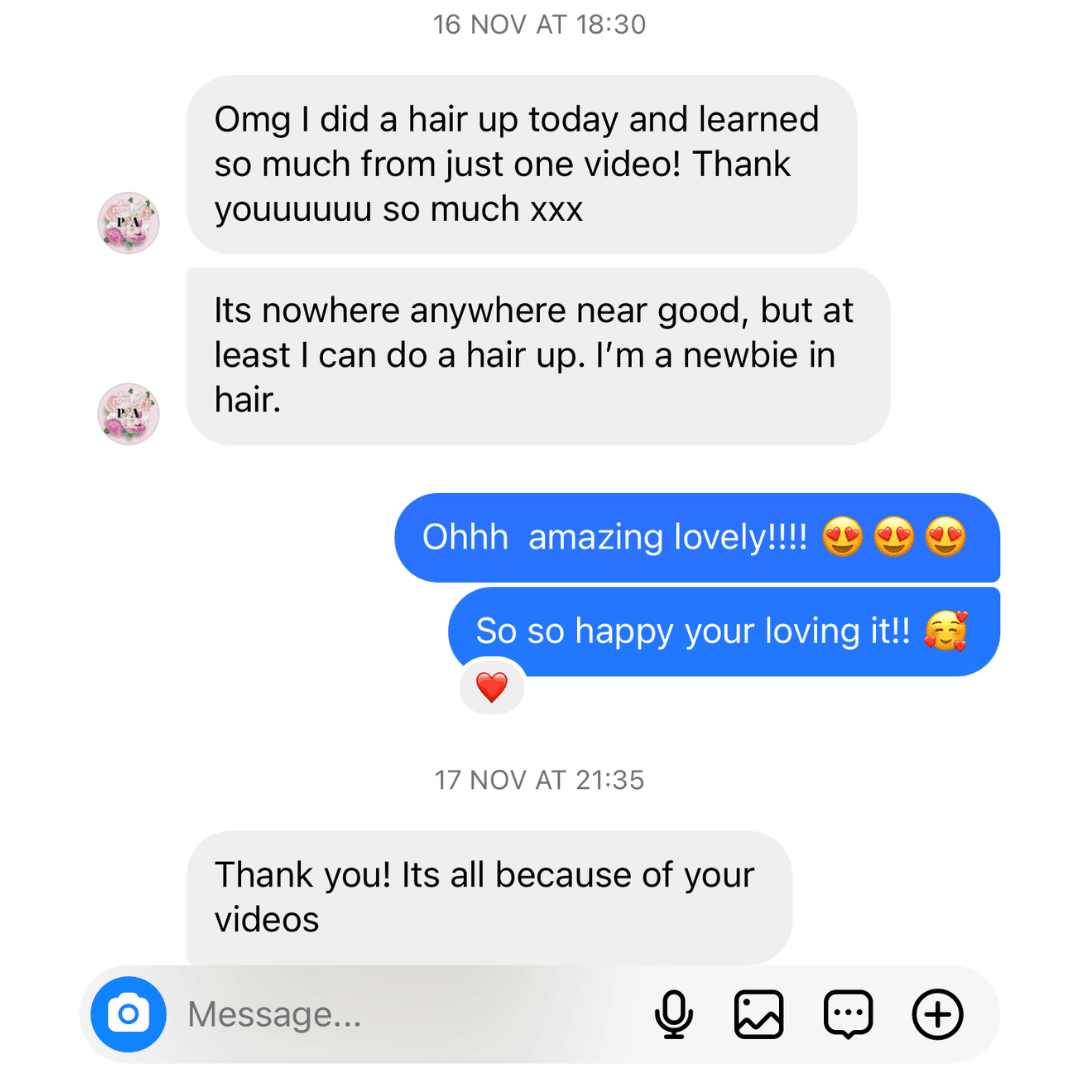Open the camera from the message bar
This screenshot has width=1080, height=1080.
(x=128, y=1015)
